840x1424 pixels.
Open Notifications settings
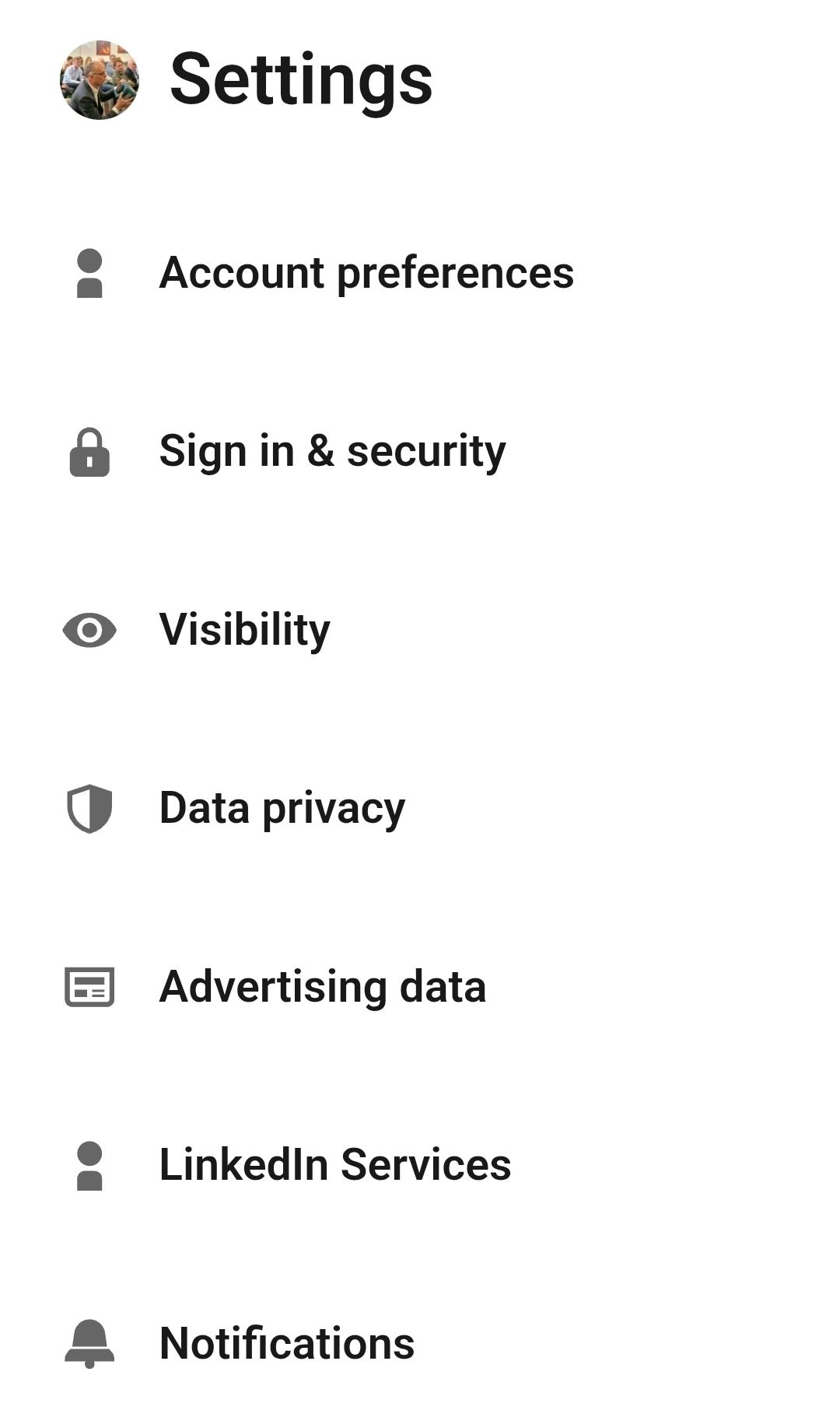286,1343
